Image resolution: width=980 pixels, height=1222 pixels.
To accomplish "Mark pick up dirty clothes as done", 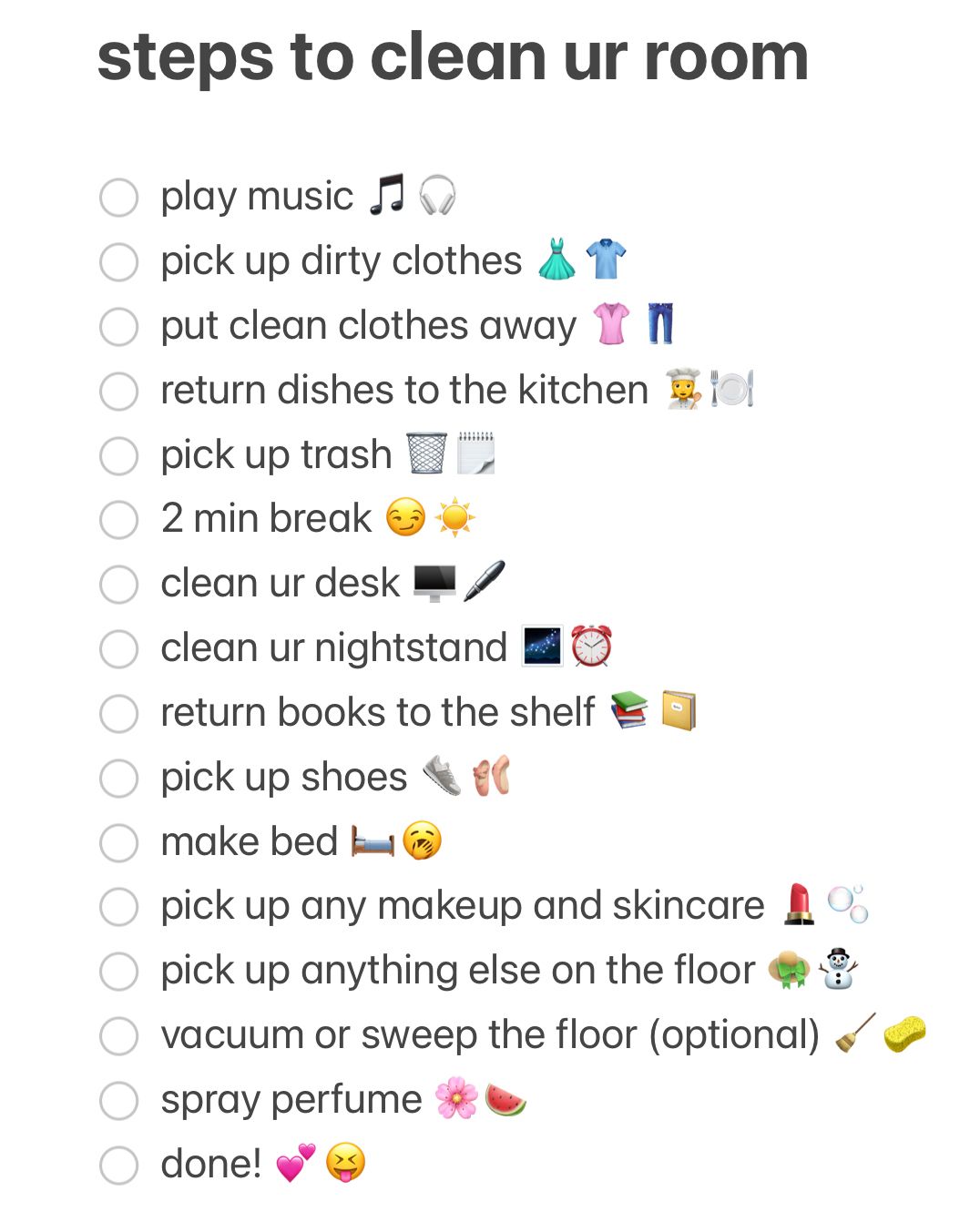I will point(118,262).
